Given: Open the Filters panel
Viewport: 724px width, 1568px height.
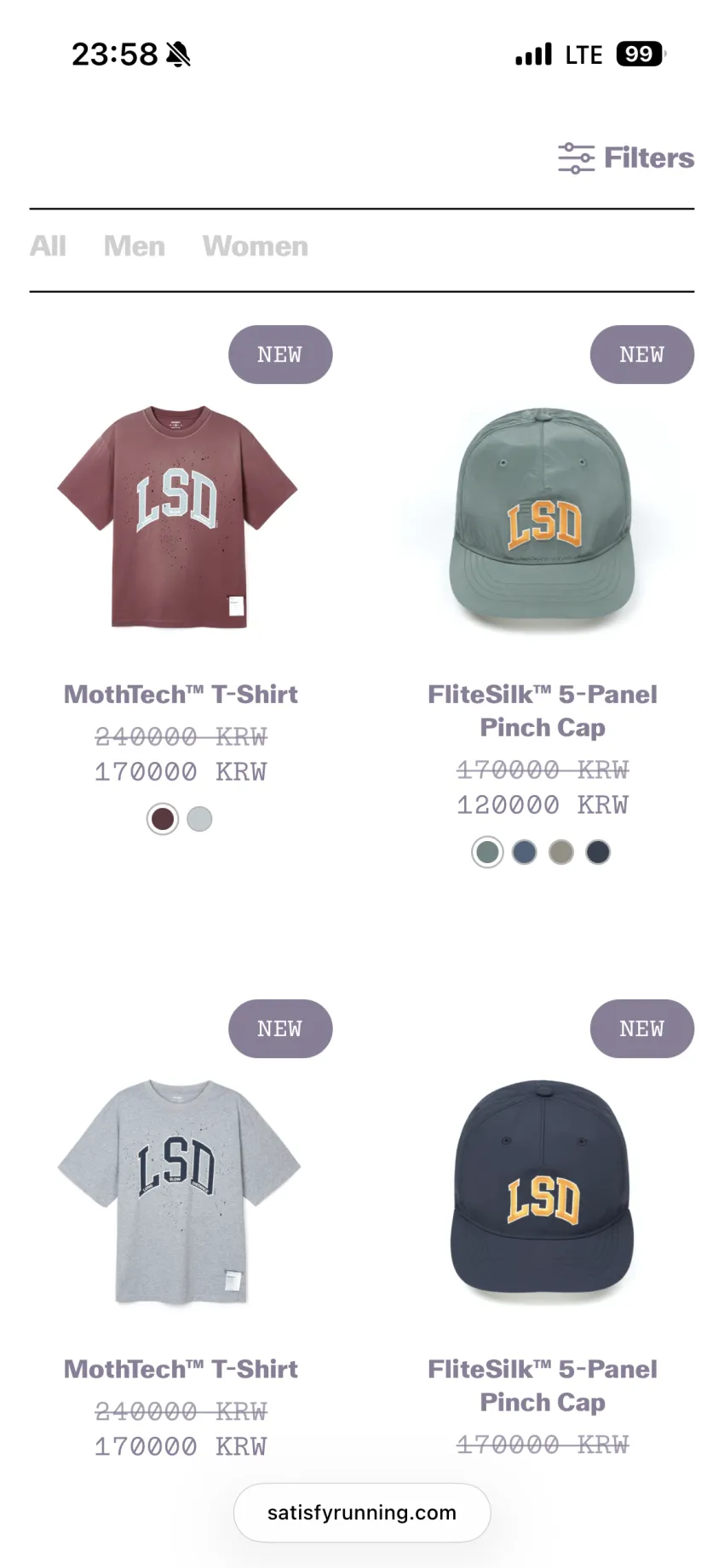Looking at the screenshot, I should (626, 158).
